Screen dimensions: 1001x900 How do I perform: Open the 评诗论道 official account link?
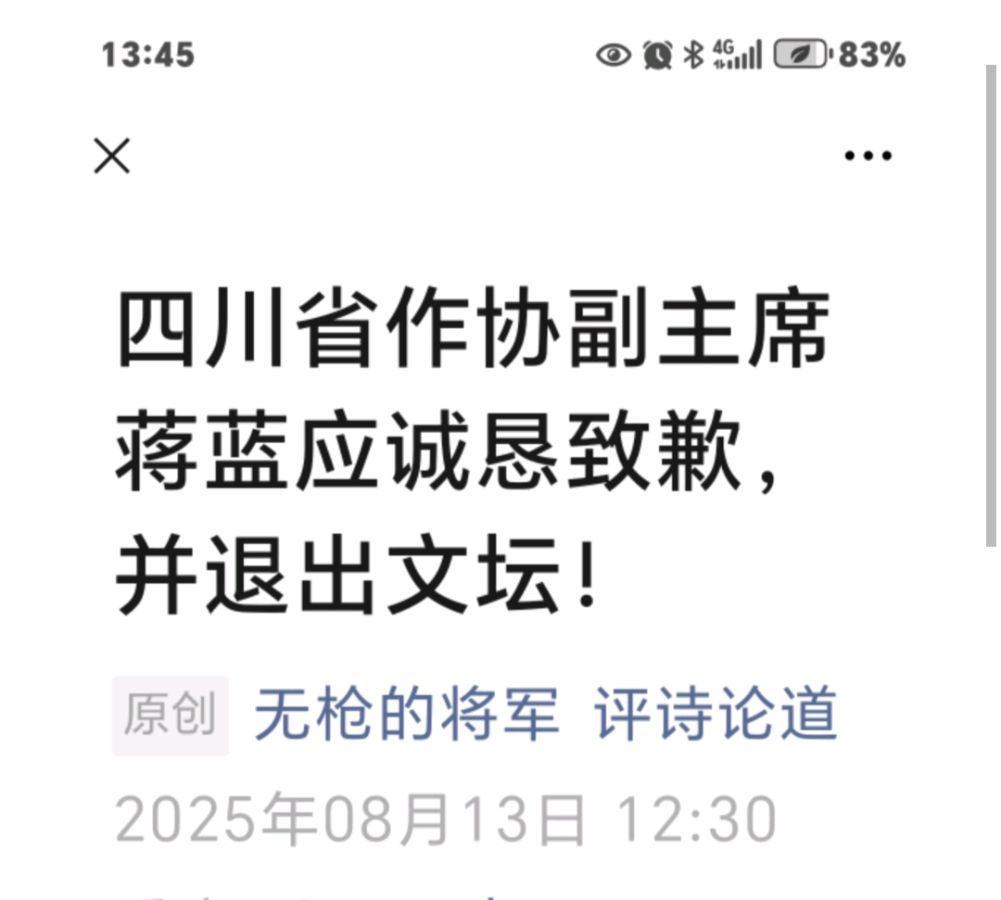tap(716, 716)
